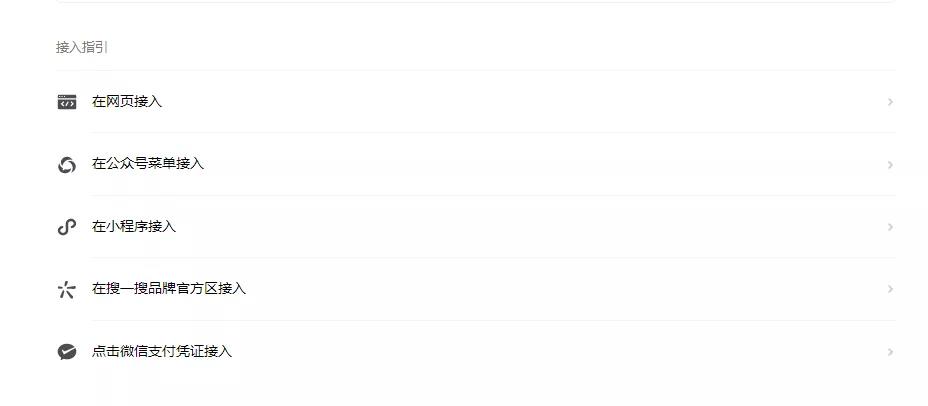Open the 在网页接入 guide
Image resolution: width=928 pixels, height=406 pixels.
tap(127, 102)
